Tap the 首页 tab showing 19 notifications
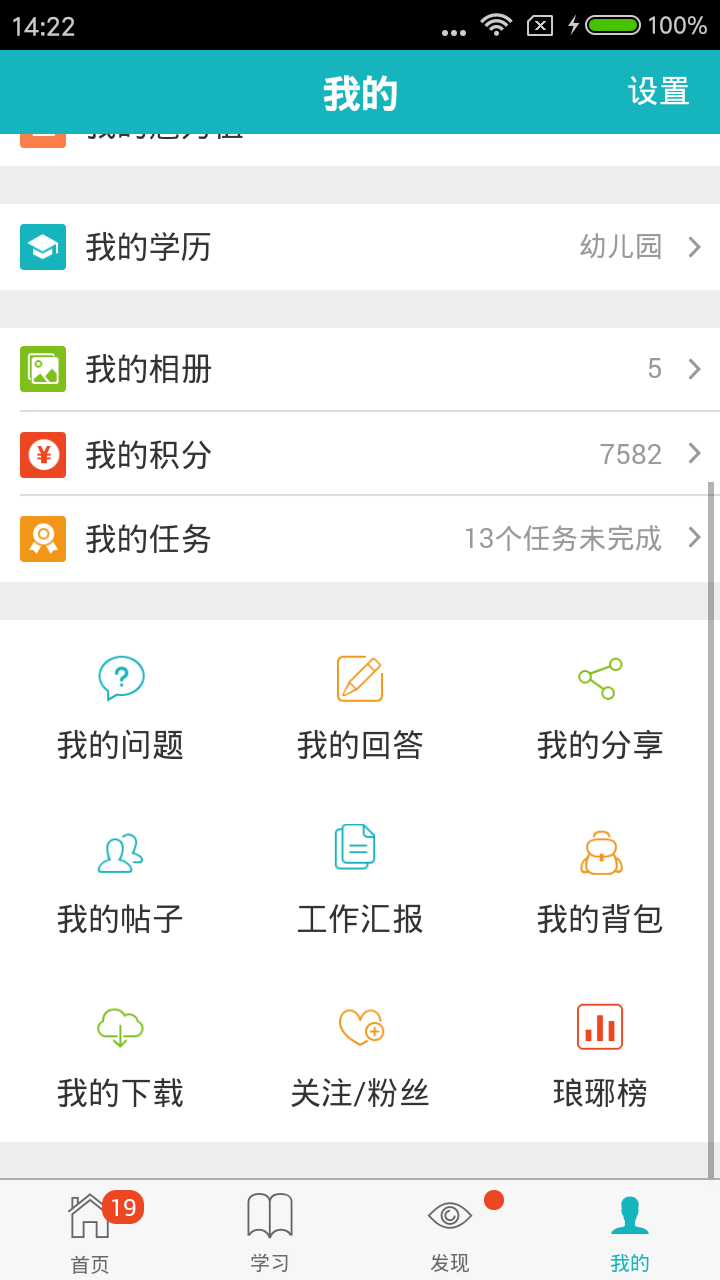 tap(90, 1228)
